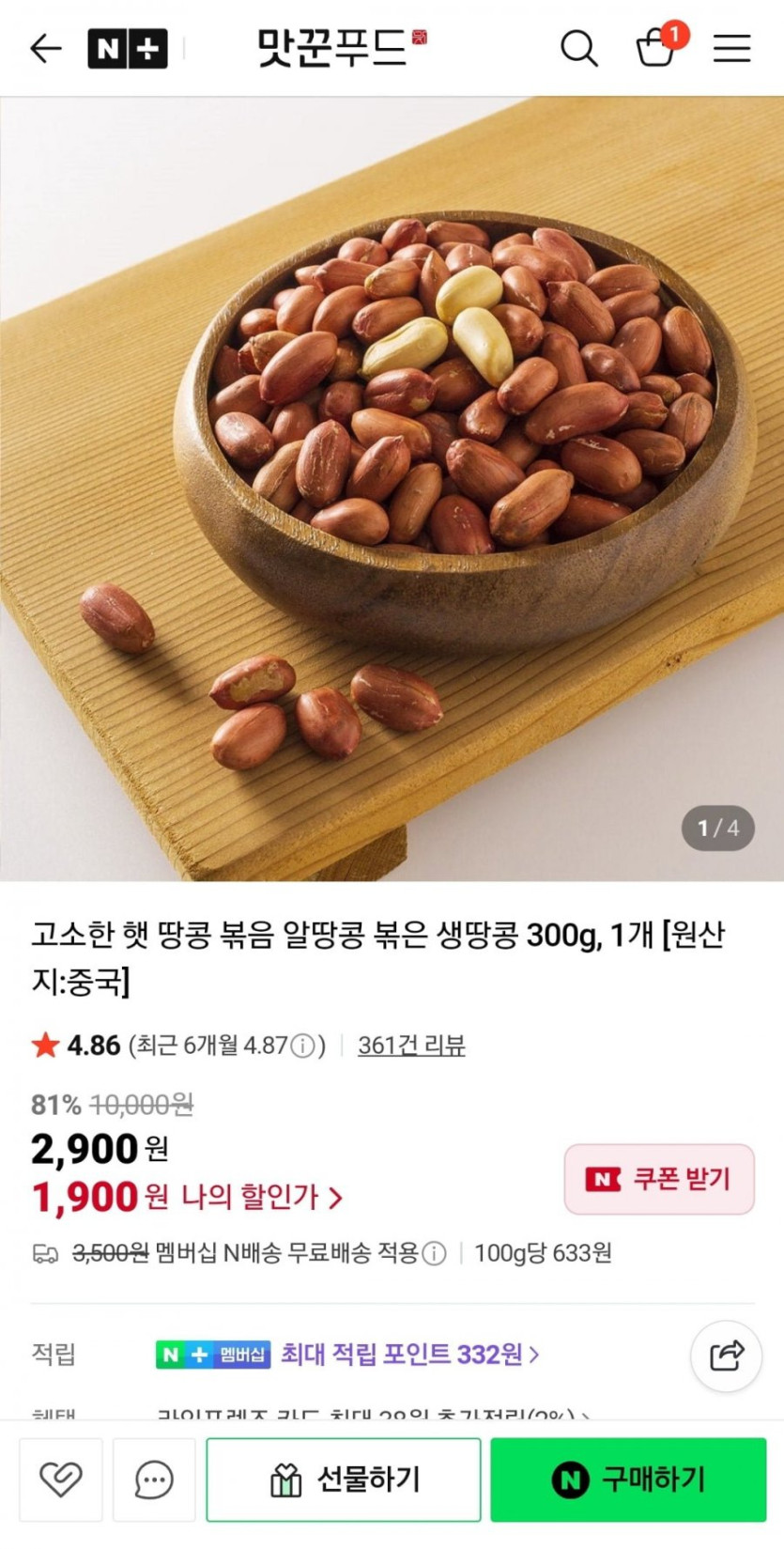Open the chat inquiry bubble
This screenshot has width=784, height=1549.
coord(154,1479)
